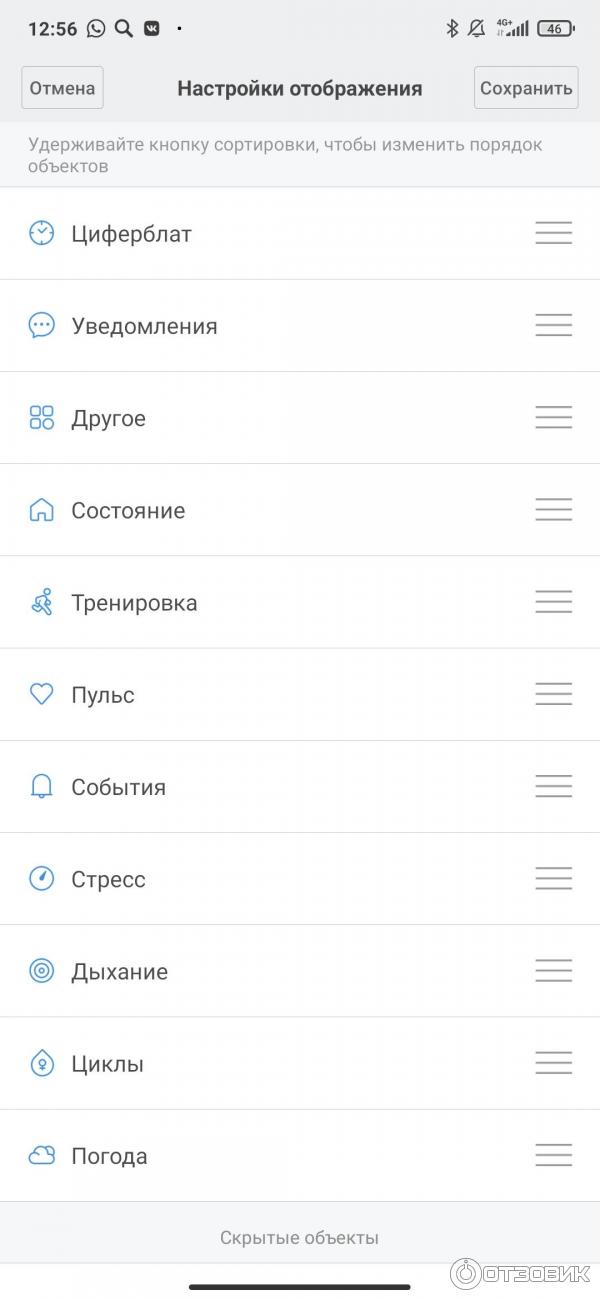Screen dimensions: 600x1300
Task: Tap the sort handle next to Уведомления
Action: pyautogui.click(x=553, y=325)
